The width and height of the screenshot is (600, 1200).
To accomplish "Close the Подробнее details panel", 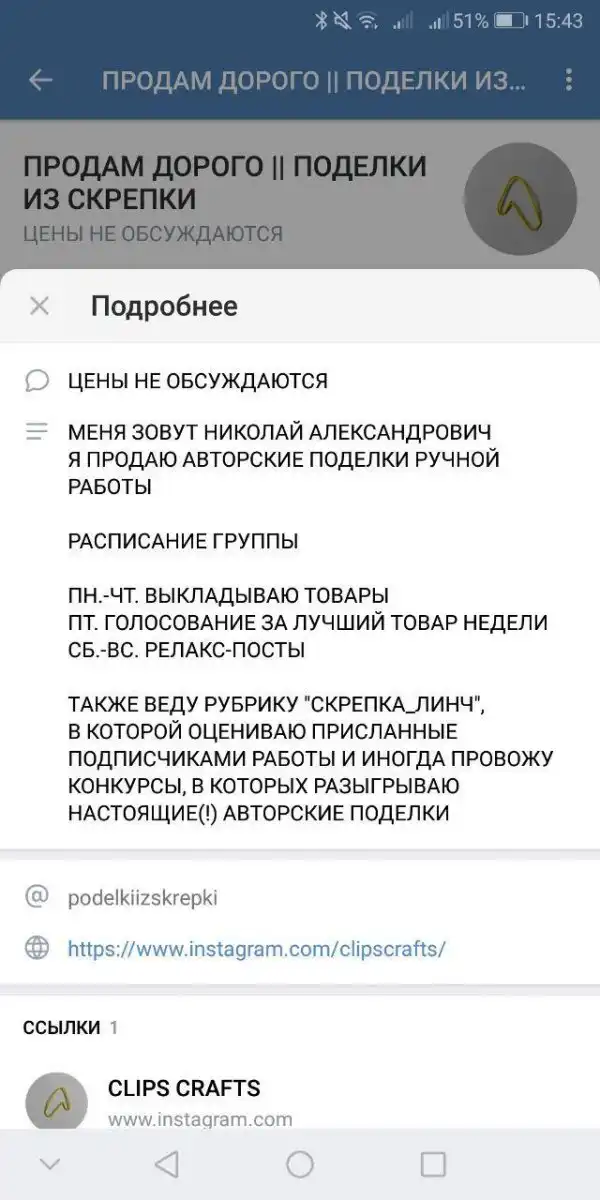I will (x=39, y=306).
